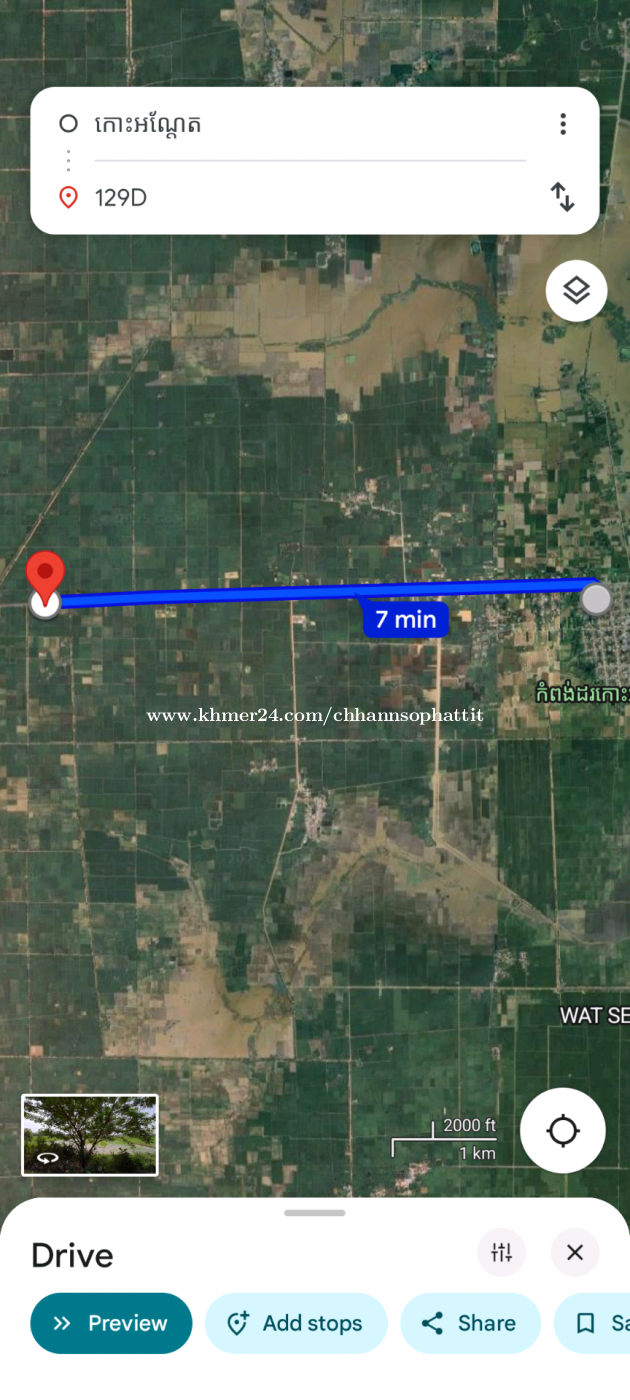Open the map layers selector
630x1400 pixels.
click(x=576, y=291)
